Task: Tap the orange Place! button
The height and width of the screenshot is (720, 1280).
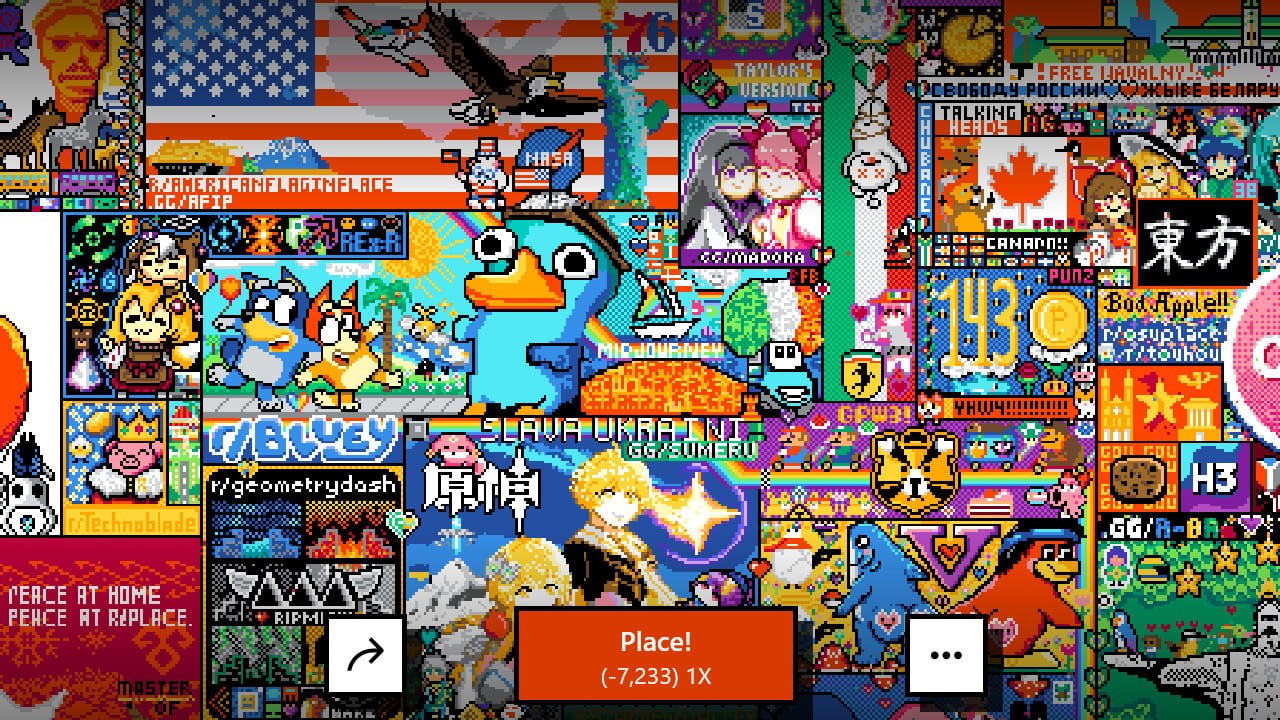Action: pyautogui.click(x=656, y=655)
